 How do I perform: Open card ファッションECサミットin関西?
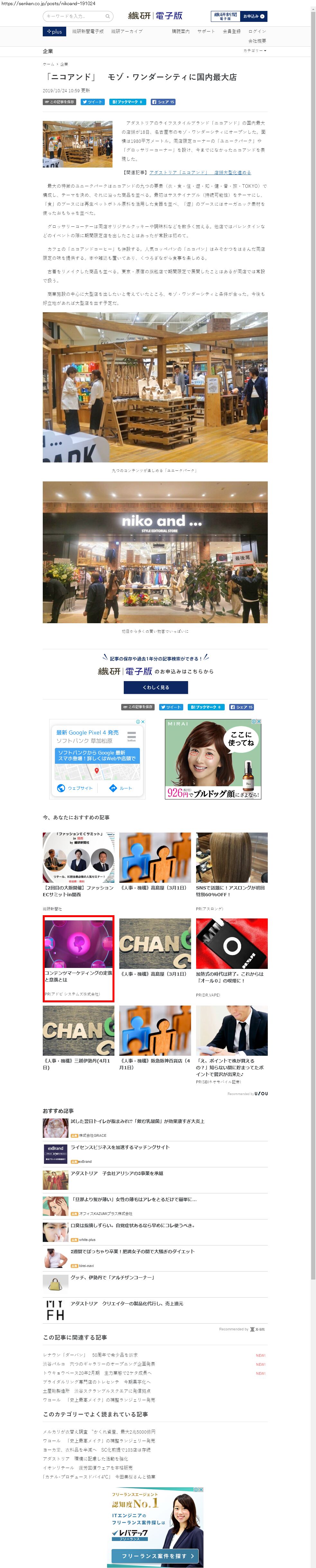click(78, 891)
